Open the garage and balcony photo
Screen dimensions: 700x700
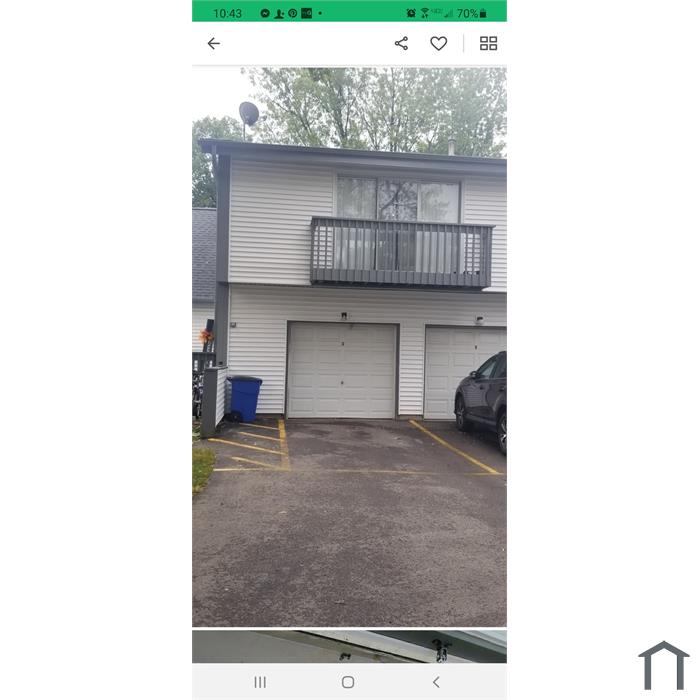349,346
